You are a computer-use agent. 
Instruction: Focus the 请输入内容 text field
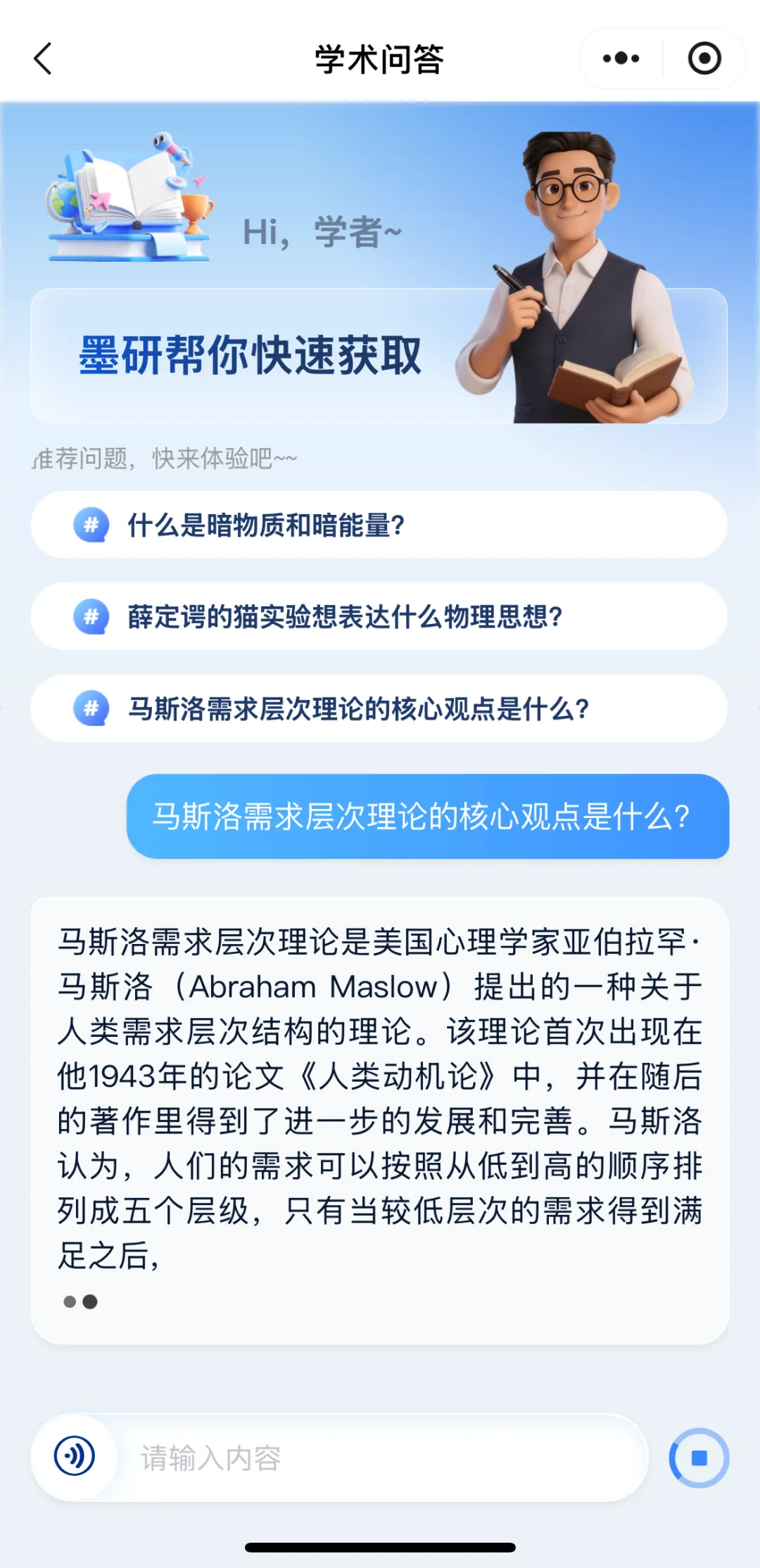[x=384, y=1458]
